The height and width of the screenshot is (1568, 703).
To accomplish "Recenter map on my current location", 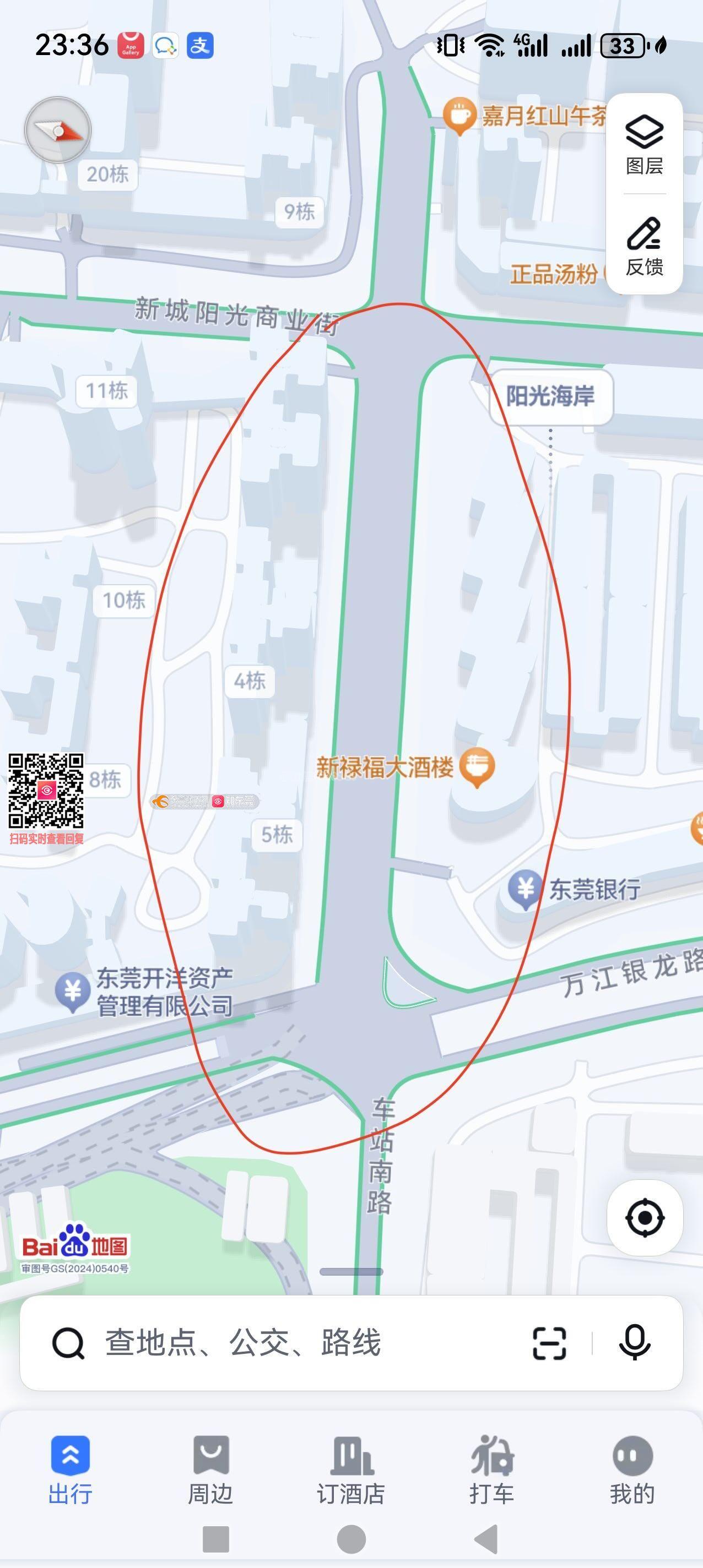I will click(x=645, y=1218).
